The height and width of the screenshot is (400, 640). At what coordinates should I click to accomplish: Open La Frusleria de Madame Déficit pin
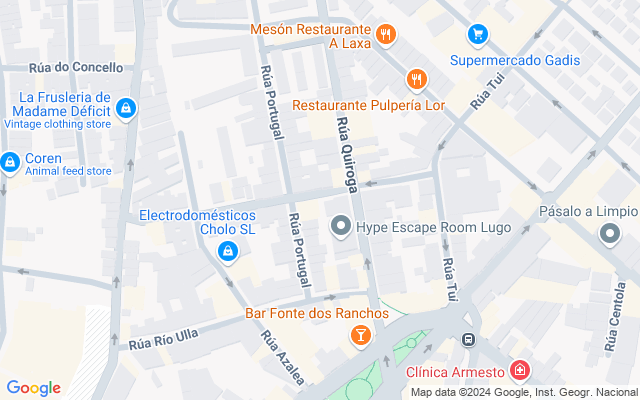(126, 108)
